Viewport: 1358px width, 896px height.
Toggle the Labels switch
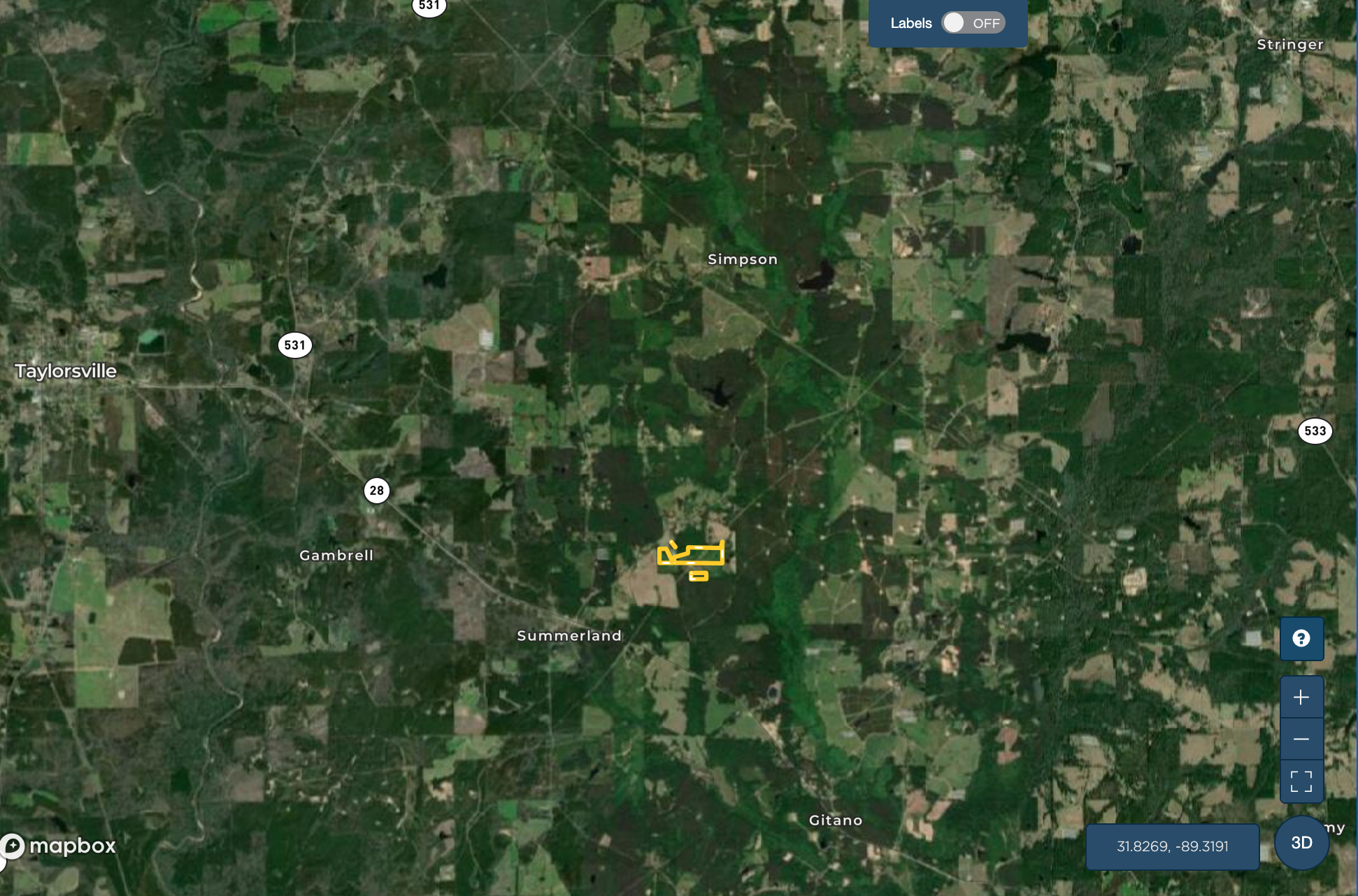pos(973,23)
